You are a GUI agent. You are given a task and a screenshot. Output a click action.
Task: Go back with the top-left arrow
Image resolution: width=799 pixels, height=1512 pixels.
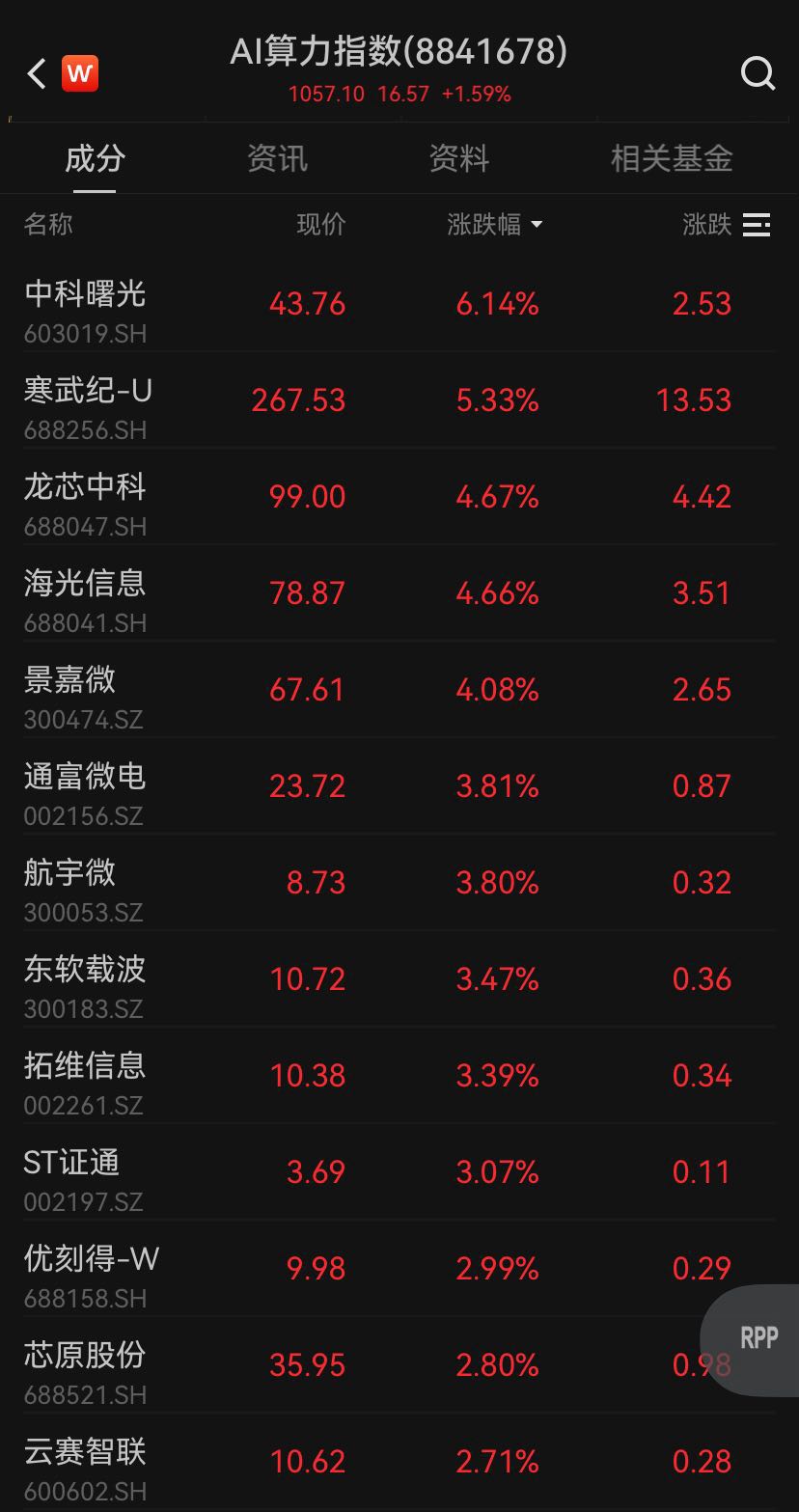[37, 73]
